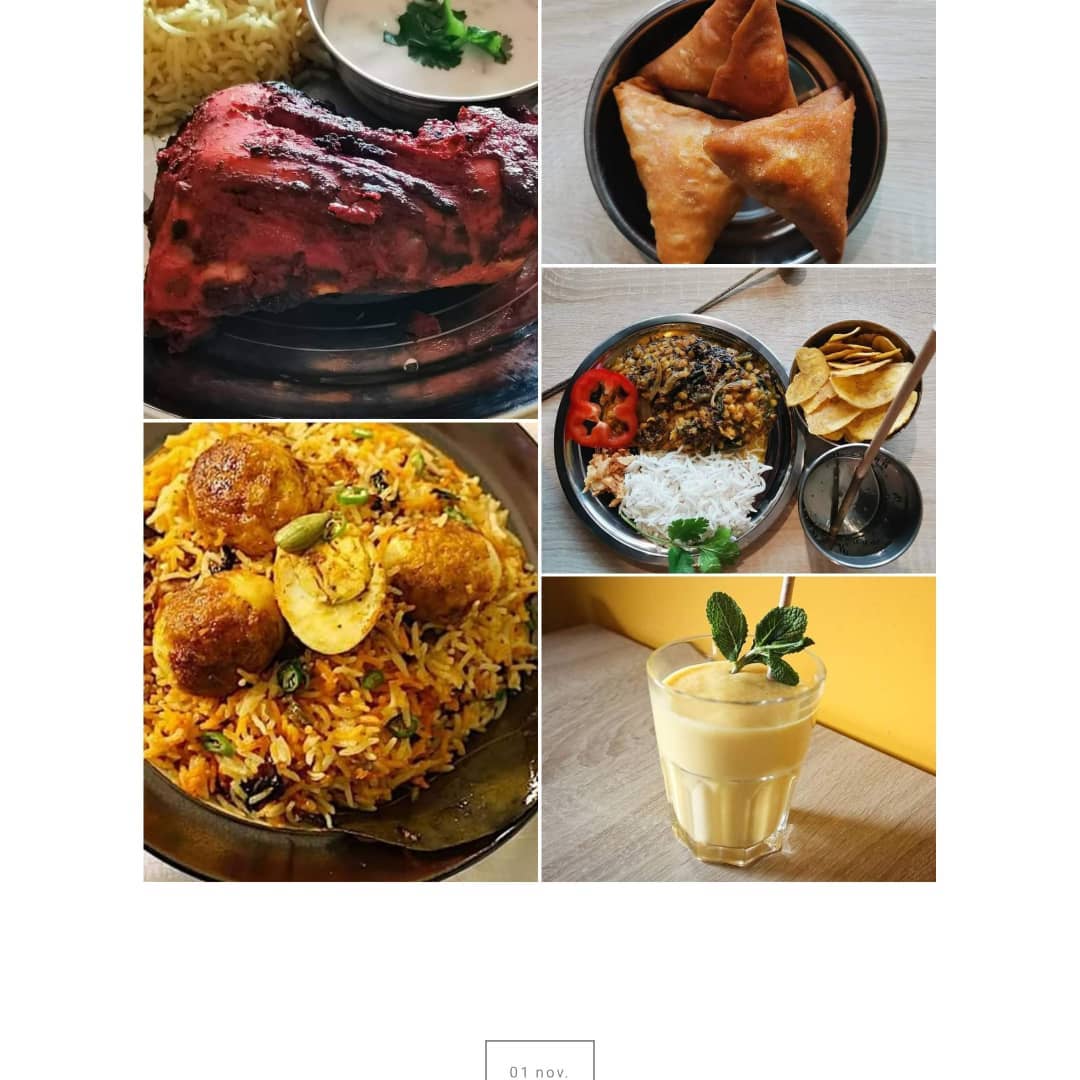Image resolution: width=1080 pixels, height=1080 pixels.
Task: Open the tandoori chicken photo
Action: (x=340, y=208)
